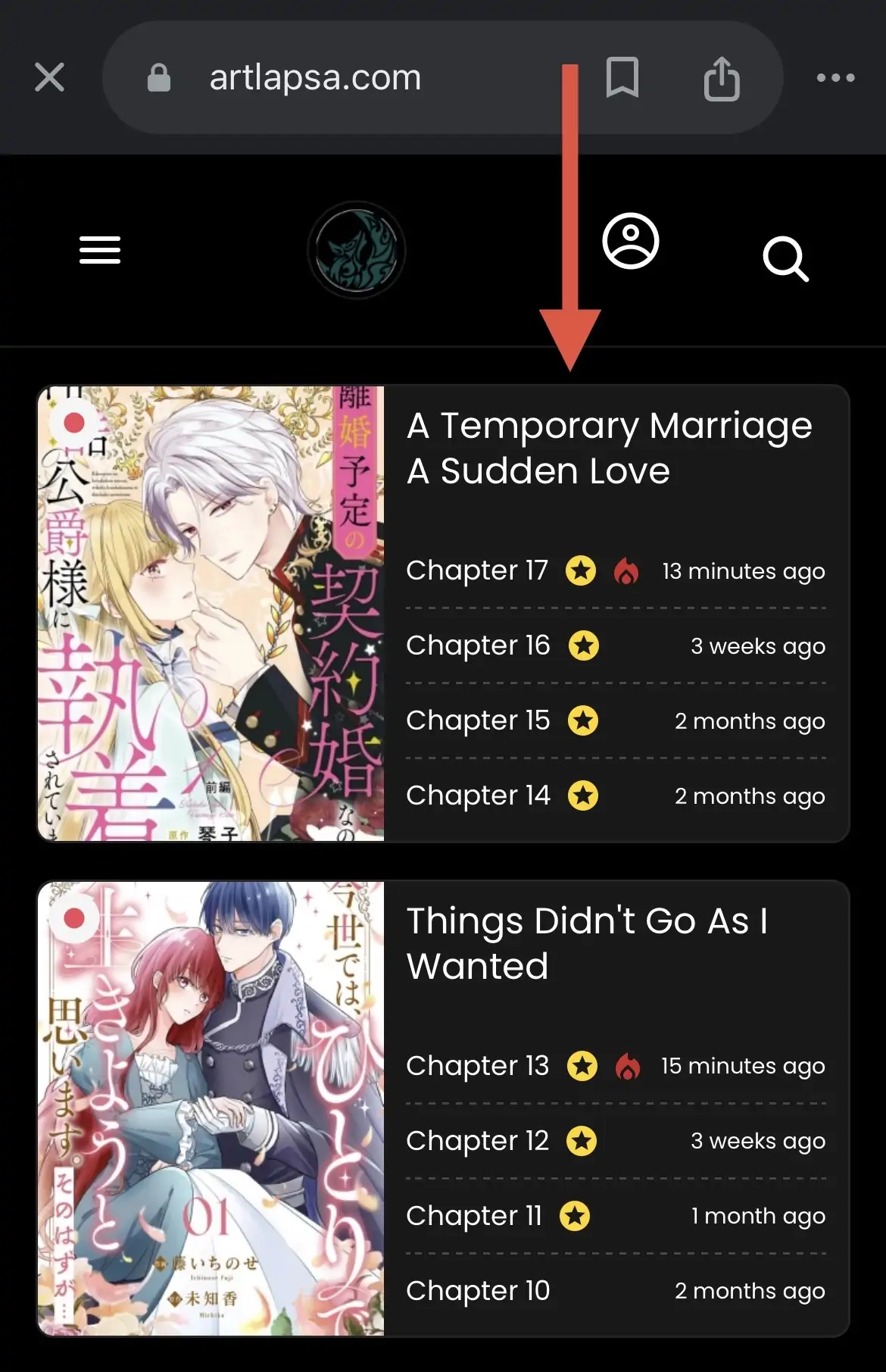Open the browser overflow menu
The height and width of the screenshot is (1372, 886).
coord(835,77)
